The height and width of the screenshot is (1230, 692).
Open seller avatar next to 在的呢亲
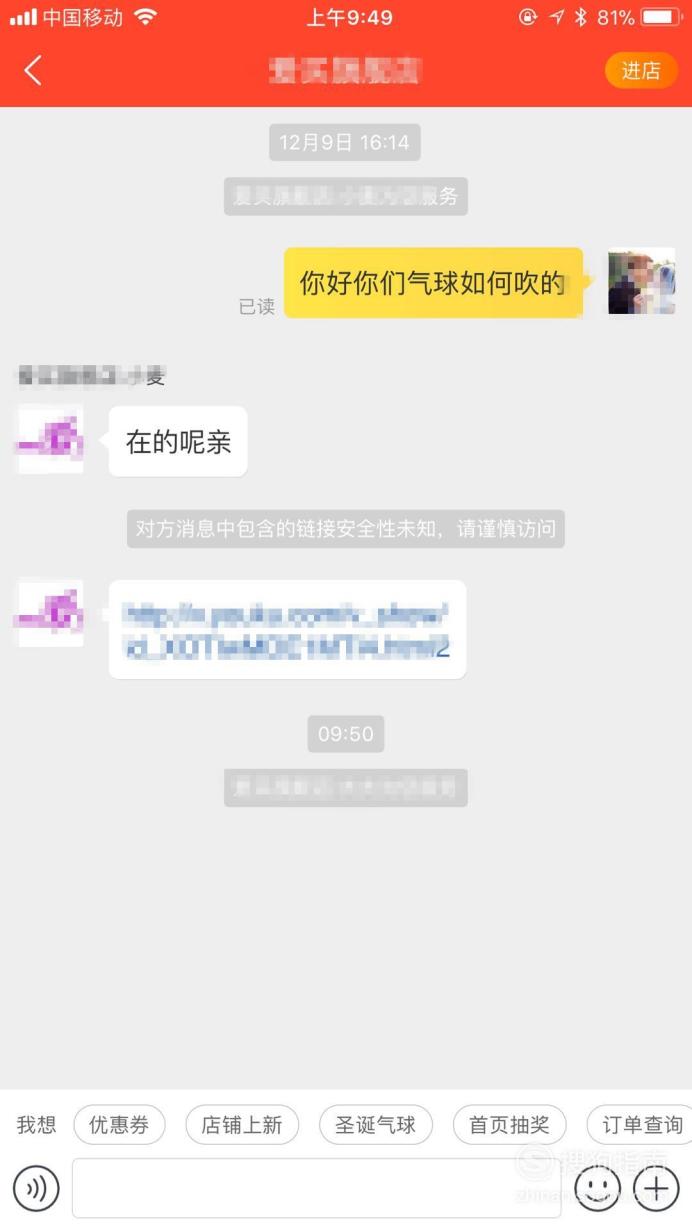pos(51,439)
